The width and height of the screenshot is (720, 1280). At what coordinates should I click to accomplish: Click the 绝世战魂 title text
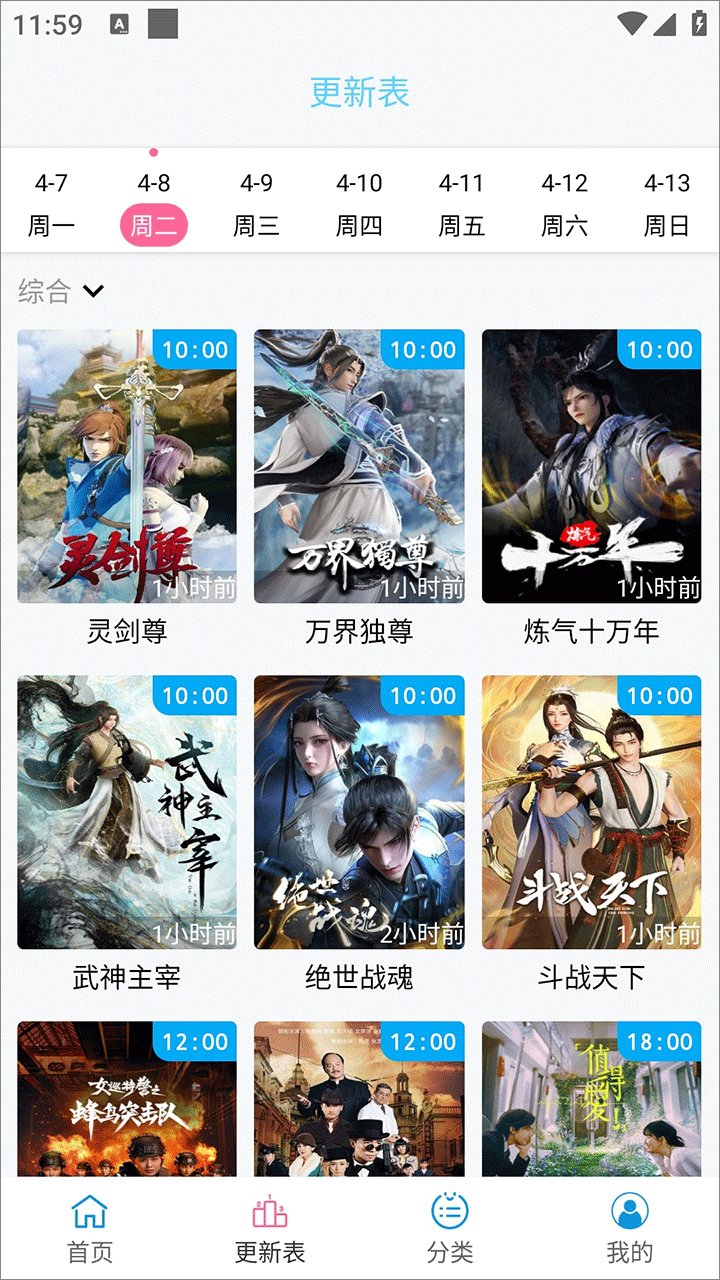pos(359,978)
